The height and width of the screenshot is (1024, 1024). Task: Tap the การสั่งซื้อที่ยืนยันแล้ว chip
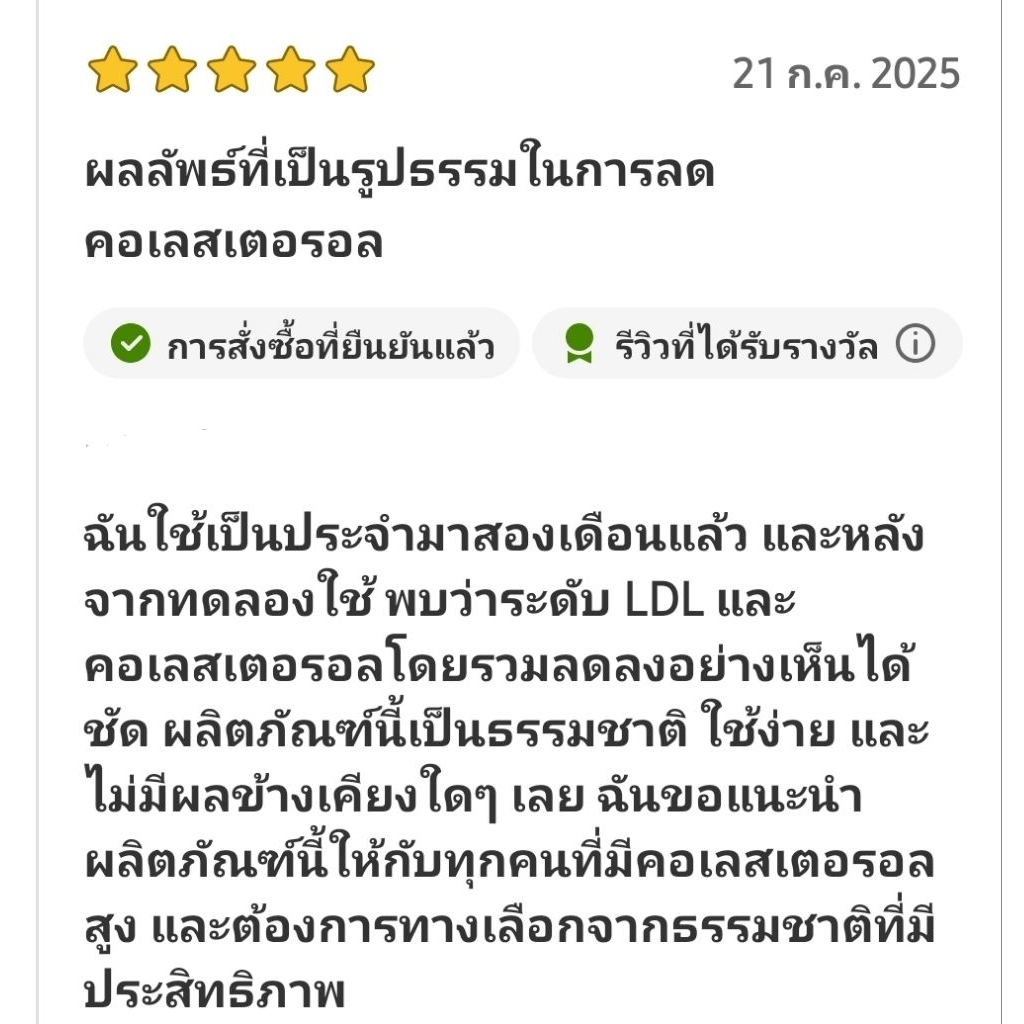pyautogui.click(x=302, y=344)
